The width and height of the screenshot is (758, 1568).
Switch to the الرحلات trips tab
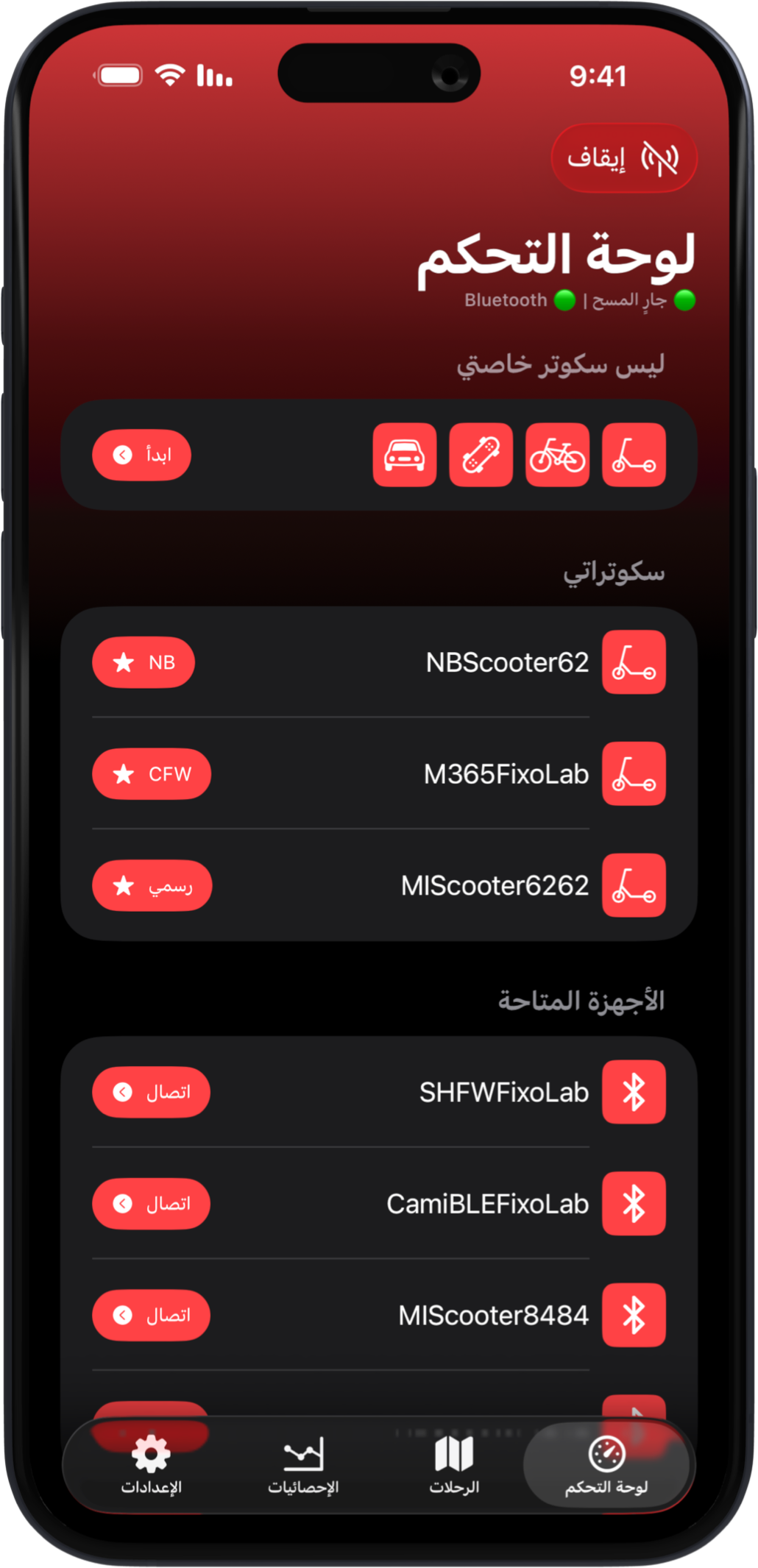click(454, 1466)
